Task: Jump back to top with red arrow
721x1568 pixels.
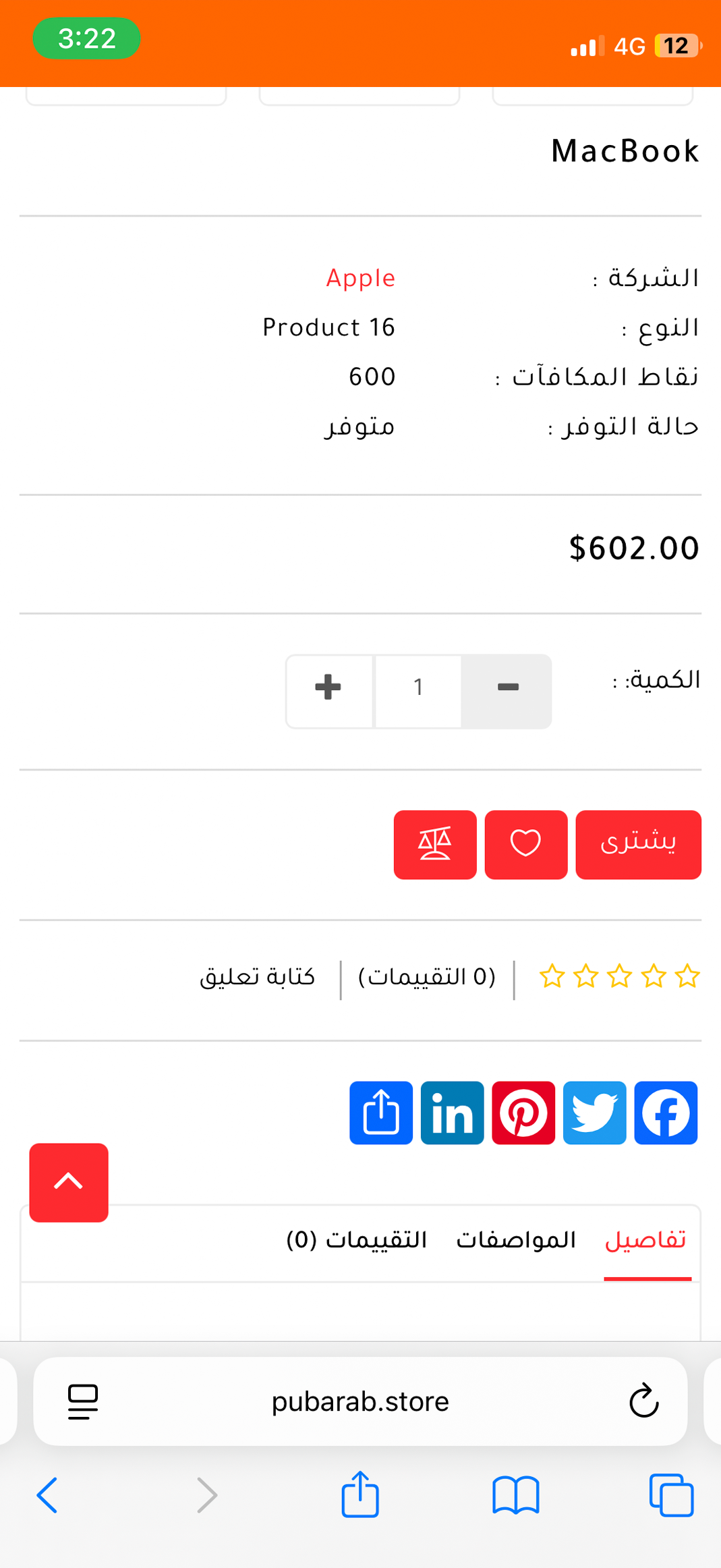Action: (69, 1182)
